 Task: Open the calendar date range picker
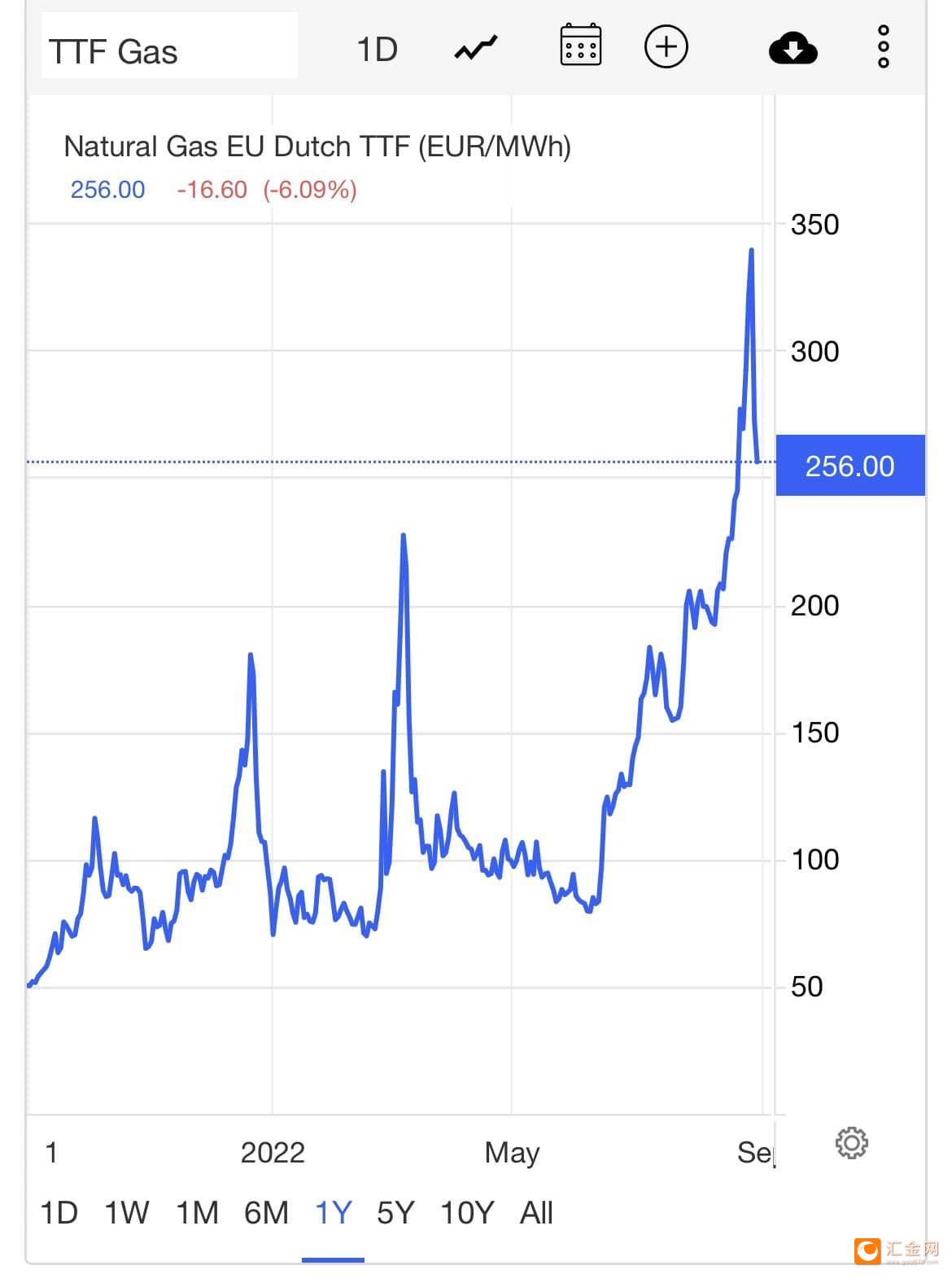point(580,46)
